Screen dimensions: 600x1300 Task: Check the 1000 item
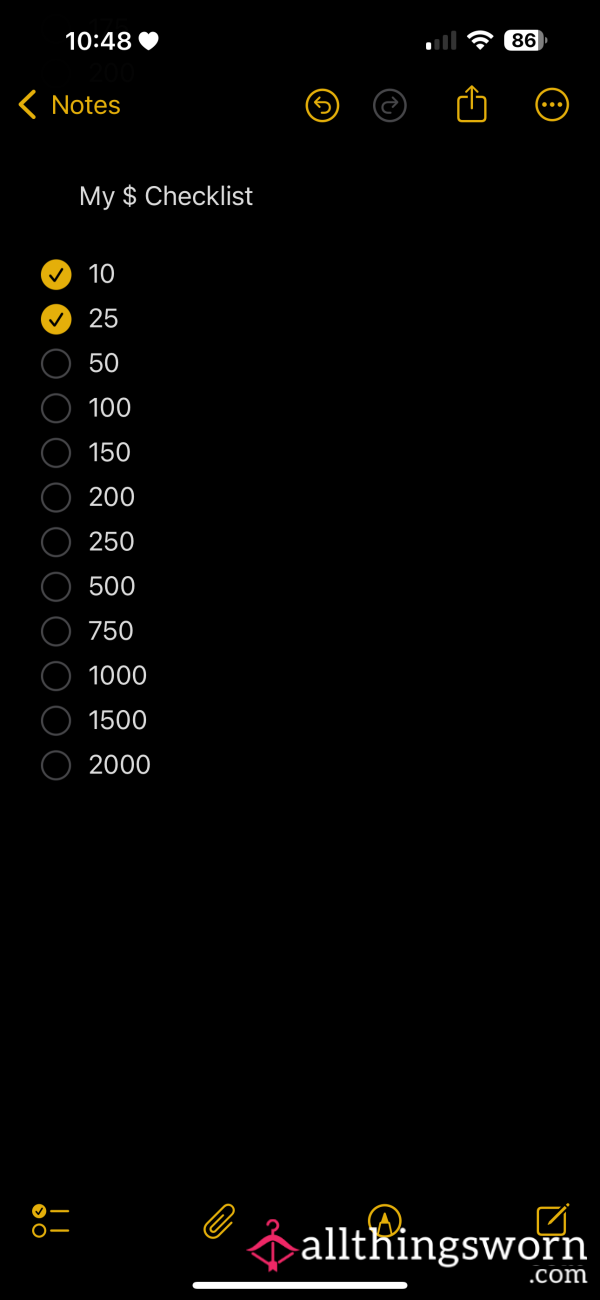click(56, 676)
